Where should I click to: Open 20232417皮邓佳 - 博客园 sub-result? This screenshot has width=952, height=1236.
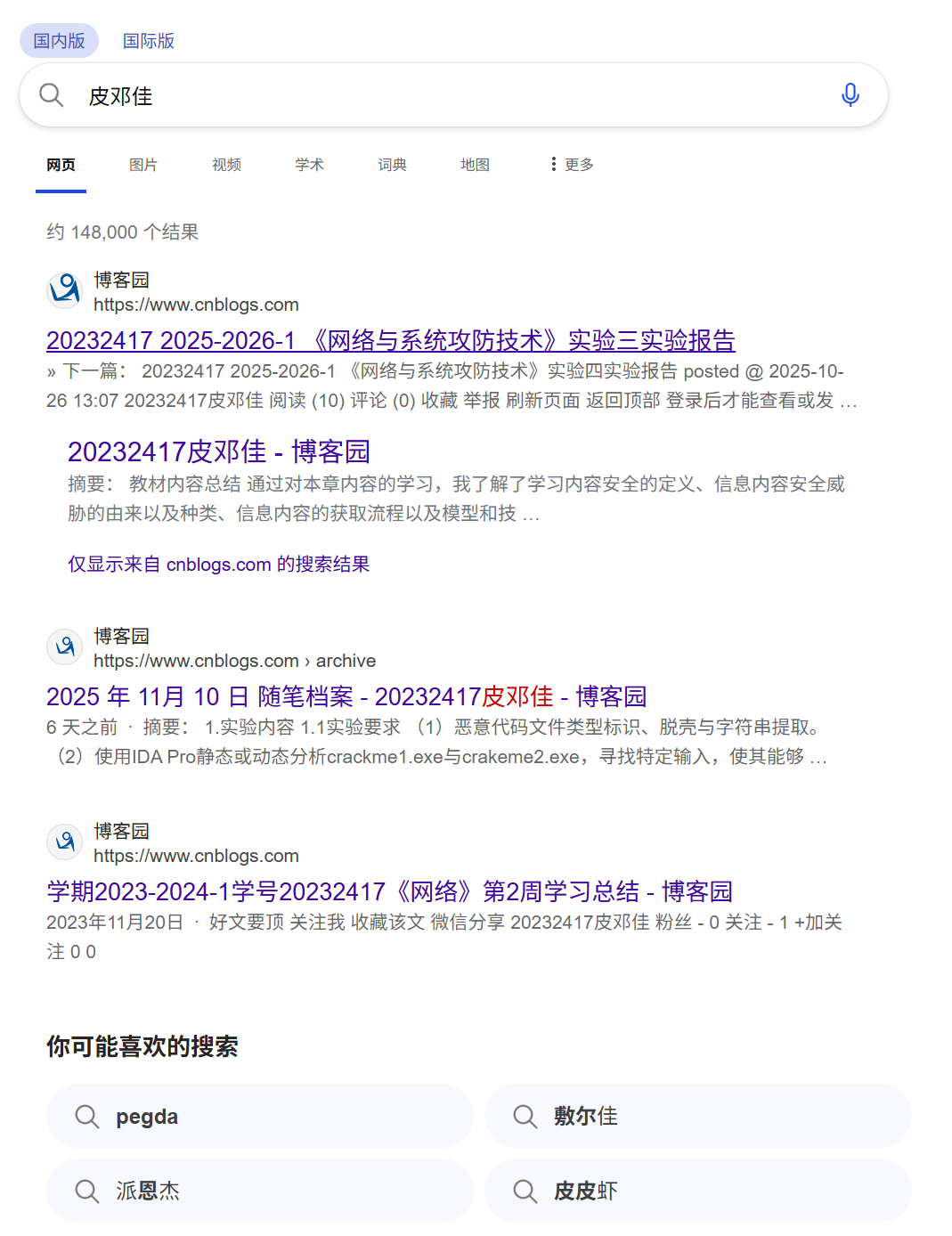coord(218,451)
